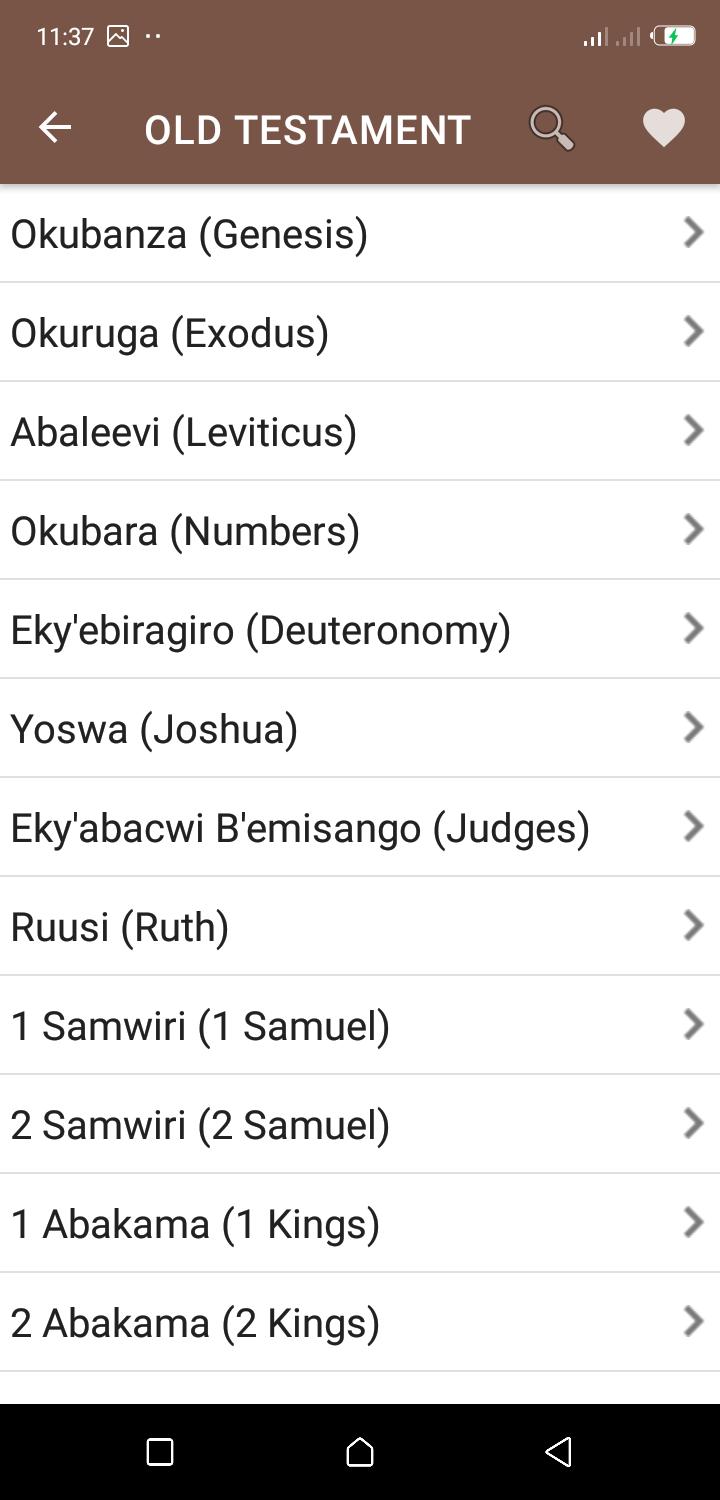Go back using the app bar arrow
The width and height of the screenshot is (720, 1500).
55,128
